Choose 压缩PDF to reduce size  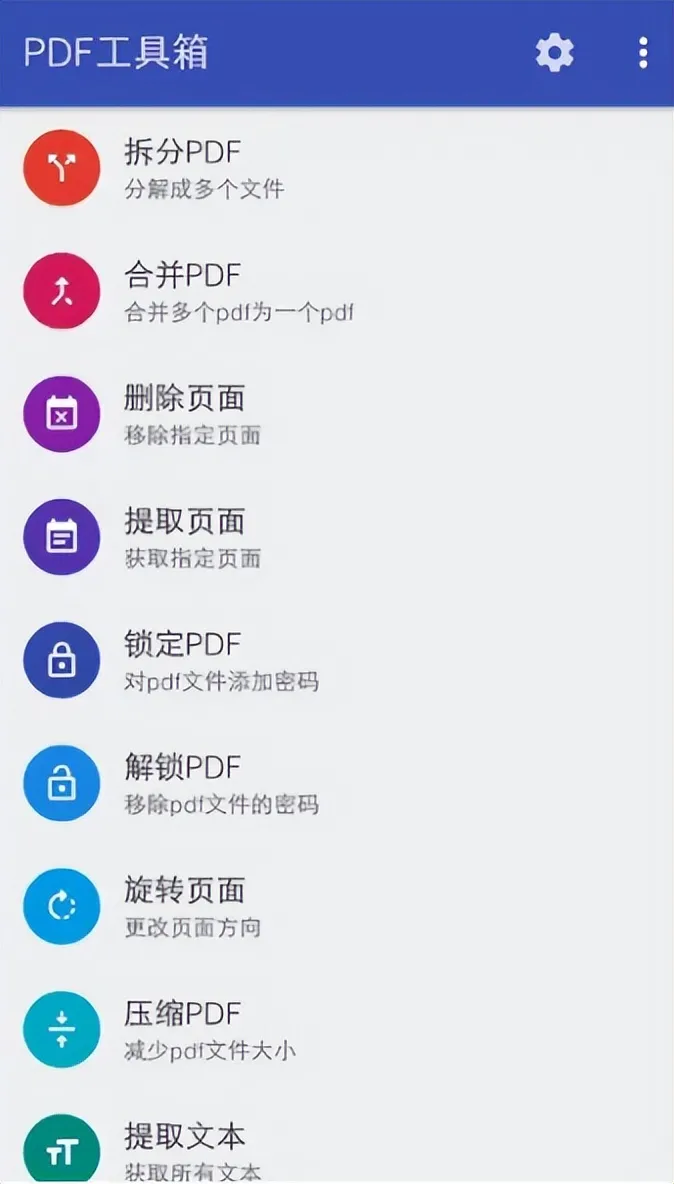(337, 1029)
